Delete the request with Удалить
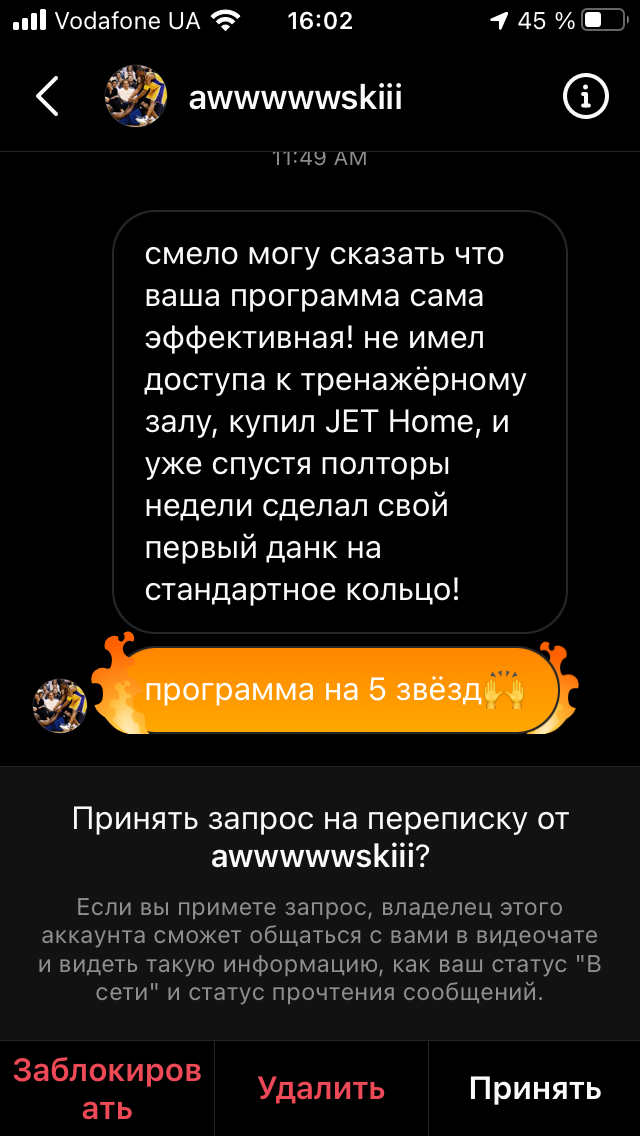 321,1089
